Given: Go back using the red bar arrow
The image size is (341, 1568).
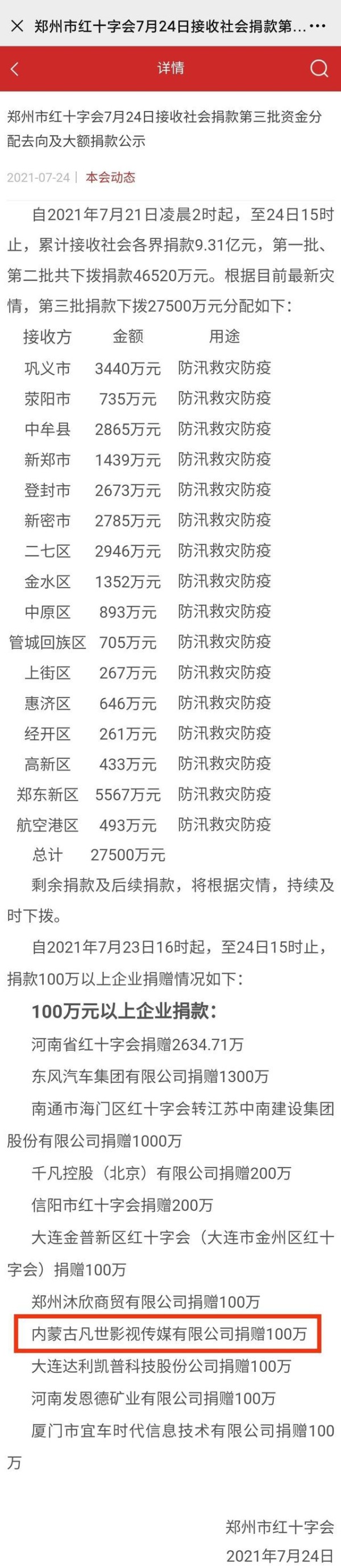Looking at the screenshot, I should click(x=15, y=69).
